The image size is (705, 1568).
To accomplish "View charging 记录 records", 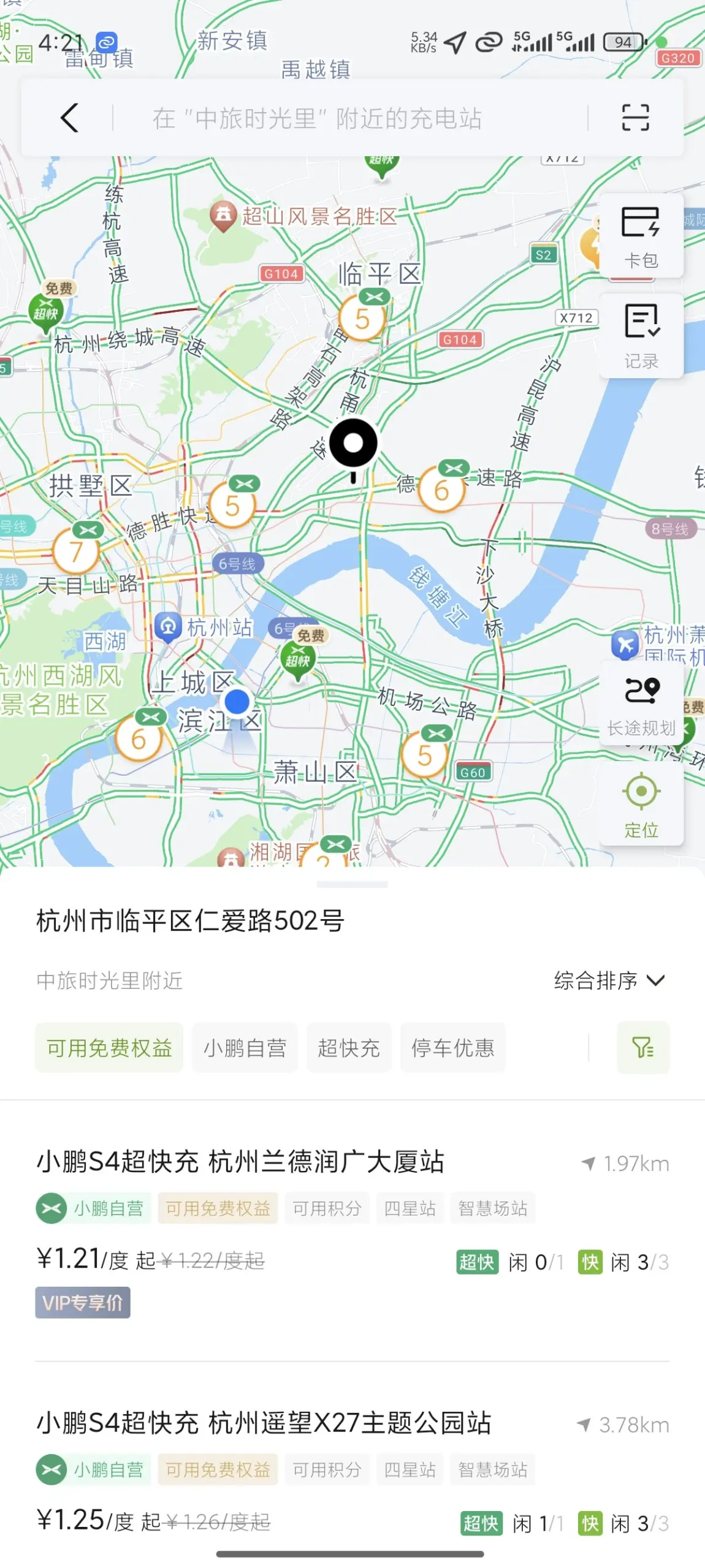I will click(x=641, y=336).
